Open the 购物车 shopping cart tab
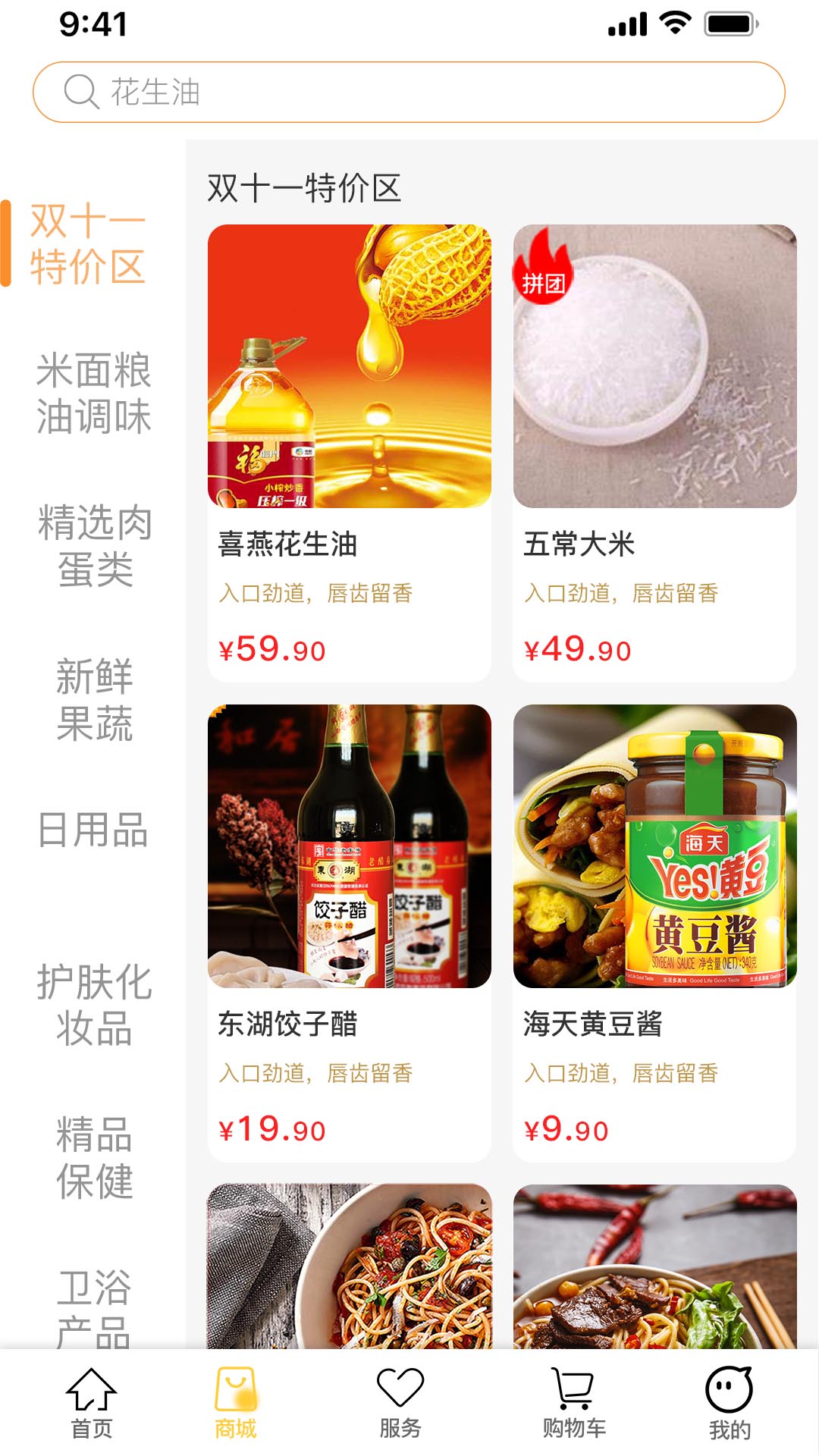The height and width of the screenshot is (1456, 819). tap(574, 1404)
